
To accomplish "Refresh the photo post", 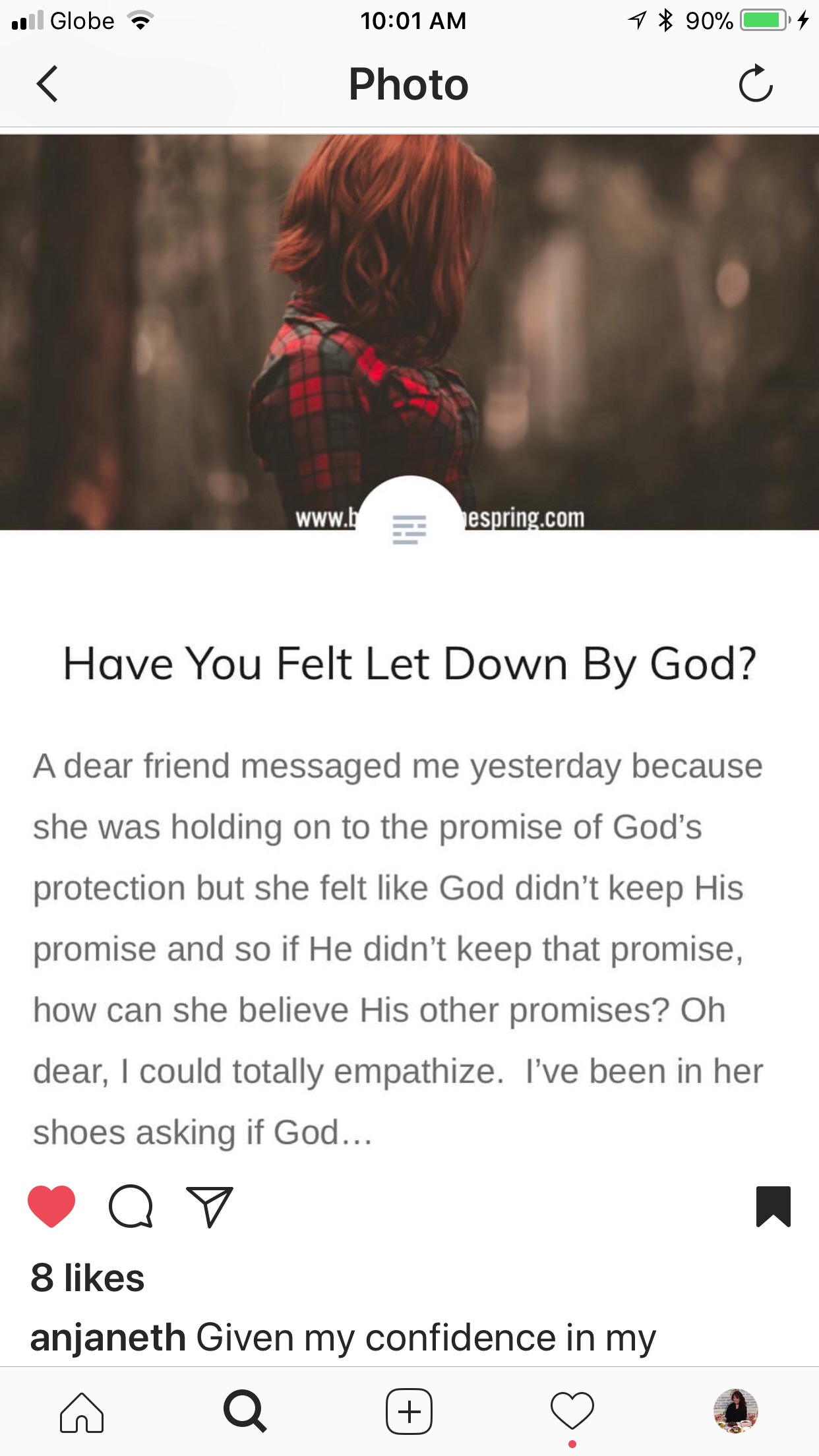I will click(755, 84).
